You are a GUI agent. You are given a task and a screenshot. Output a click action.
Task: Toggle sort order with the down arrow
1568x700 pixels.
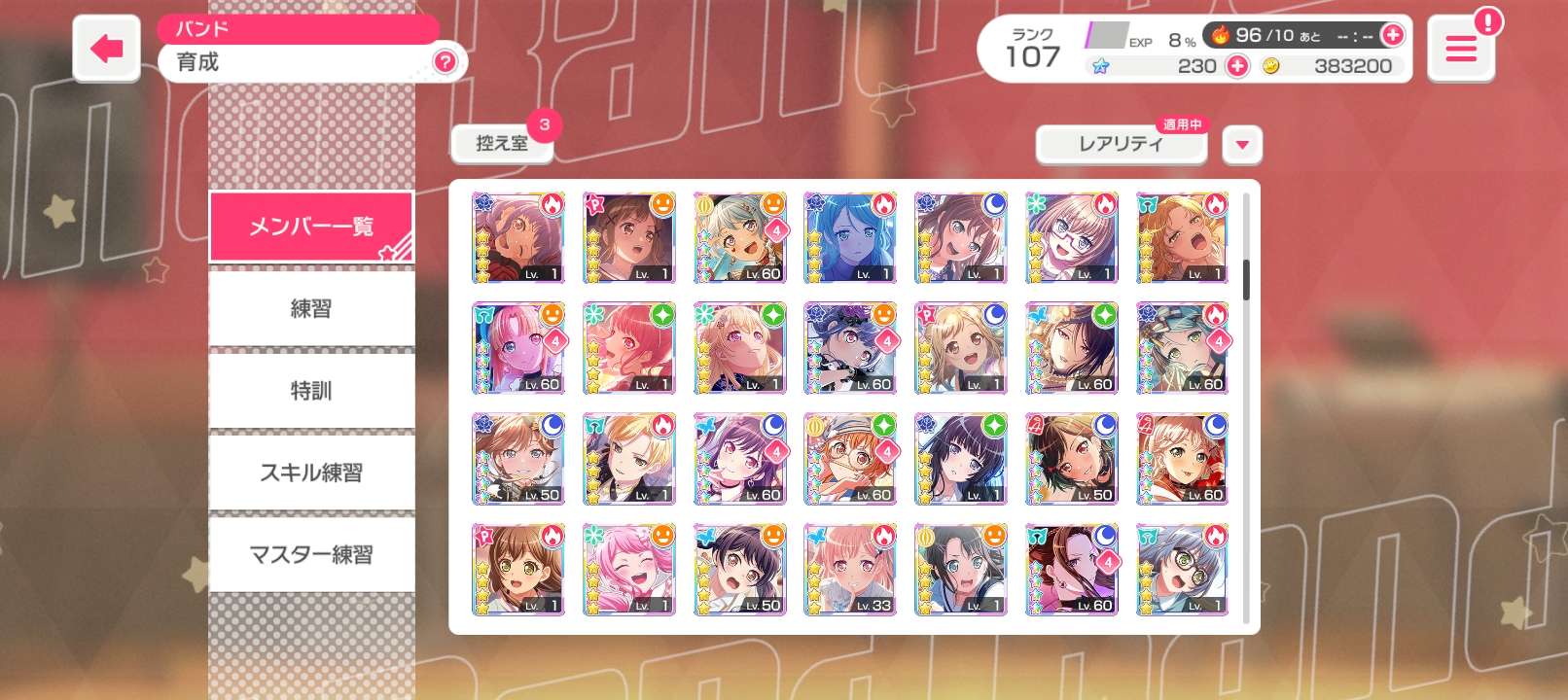click(x=1242, y=145)
